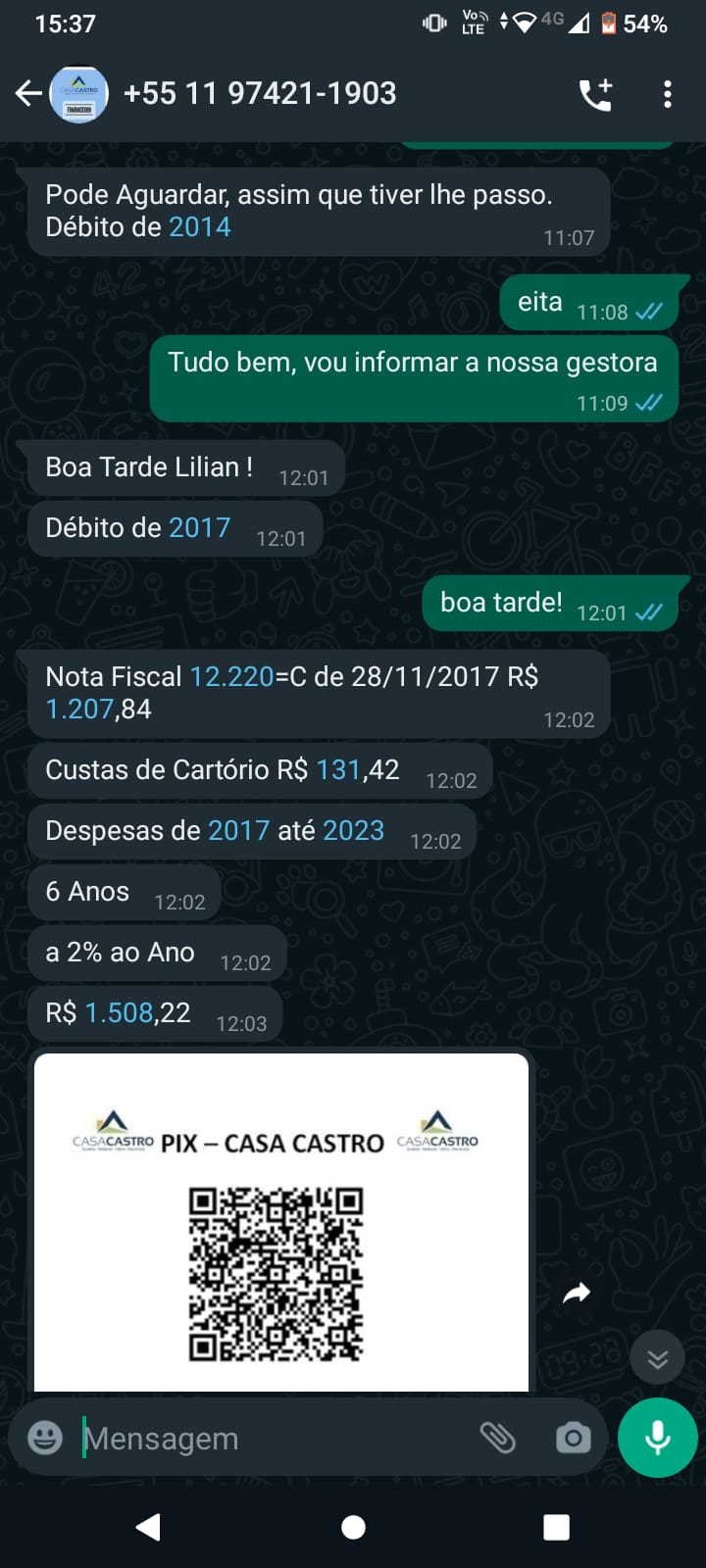
Task: Tap the 12.220 link in Nota Fiscal message
Action: (231, 676)
